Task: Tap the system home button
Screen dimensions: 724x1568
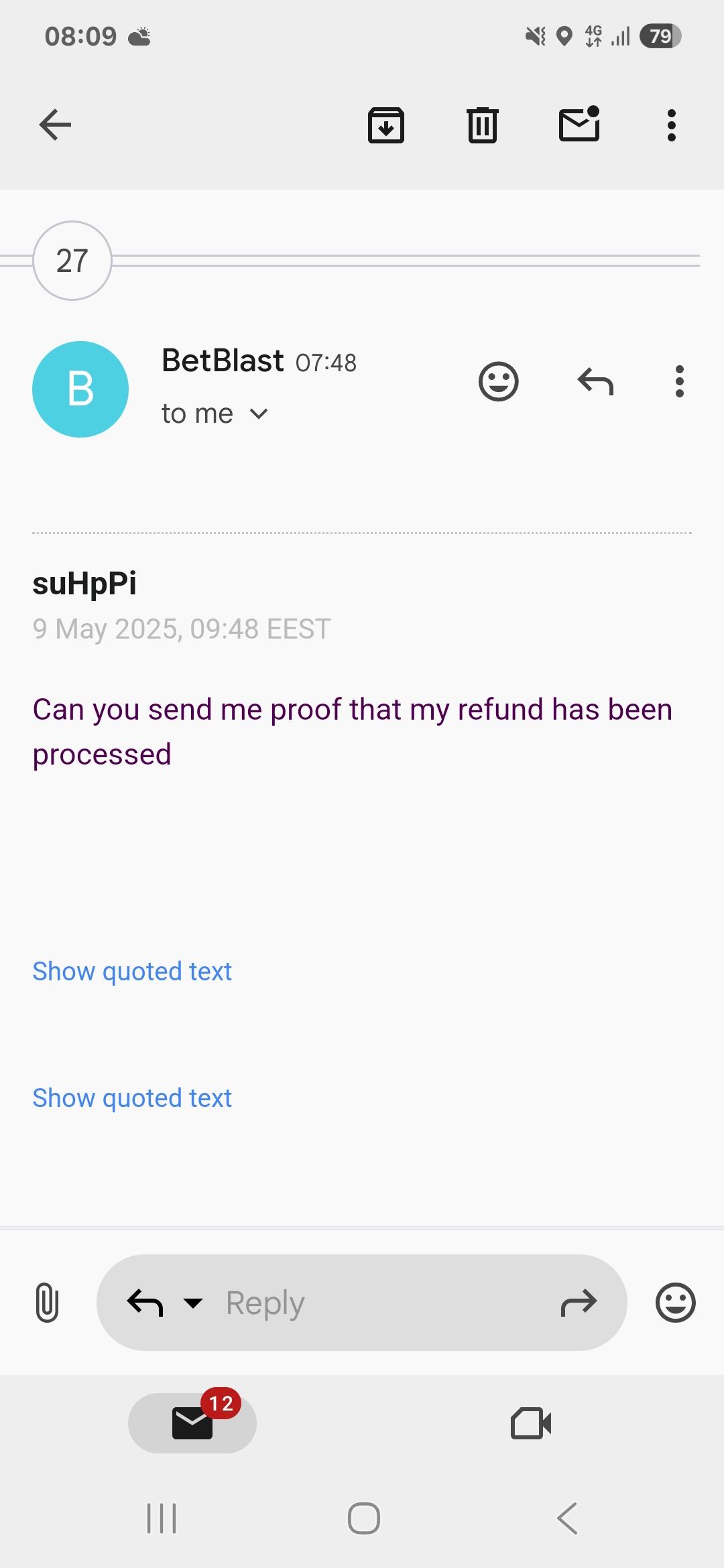Action: tap(363, 1518)
